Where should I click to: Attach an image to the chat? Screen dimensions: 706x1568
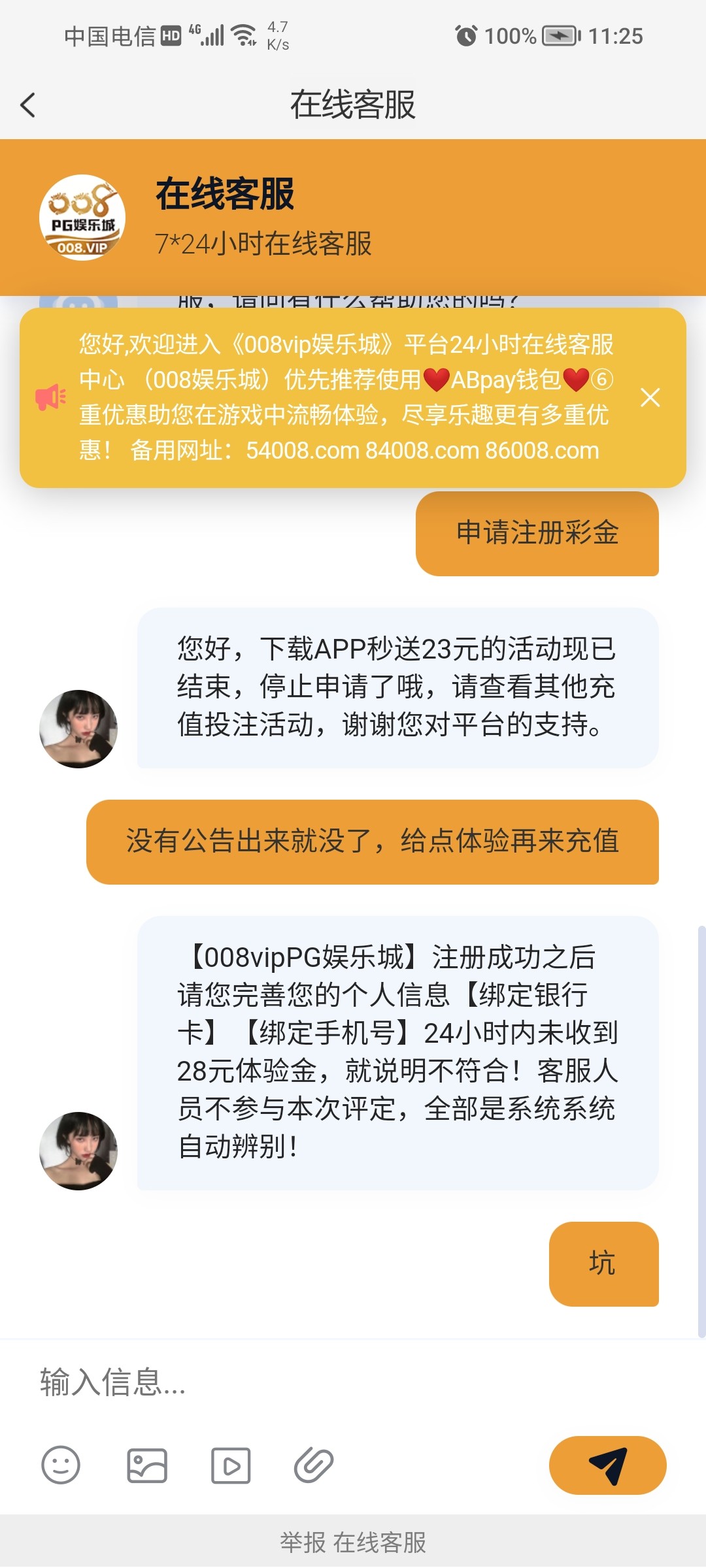coord(146,1465)
